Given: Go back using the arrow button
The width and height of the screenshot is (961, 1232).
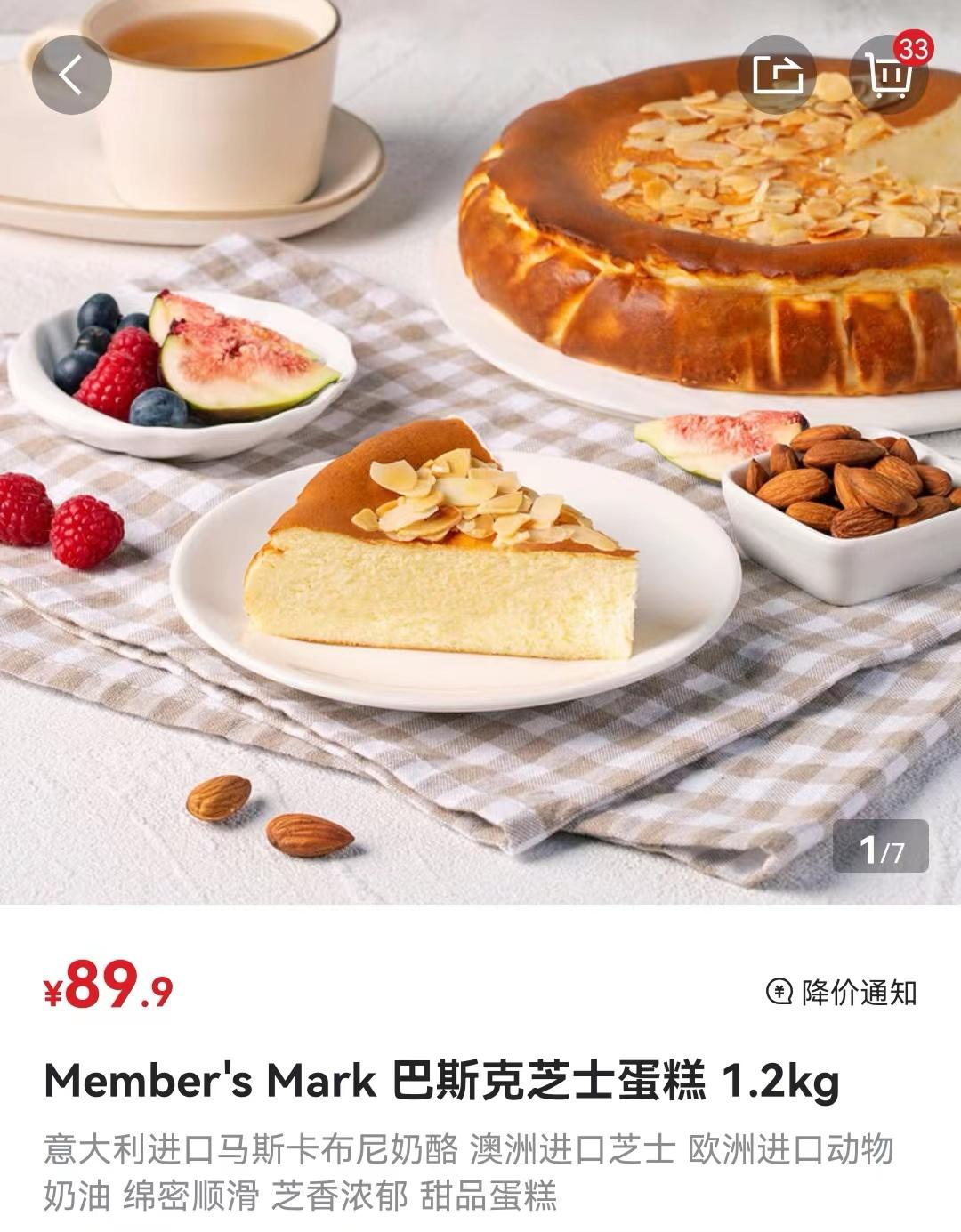Looking at the screenshot, I should (71, 75).
